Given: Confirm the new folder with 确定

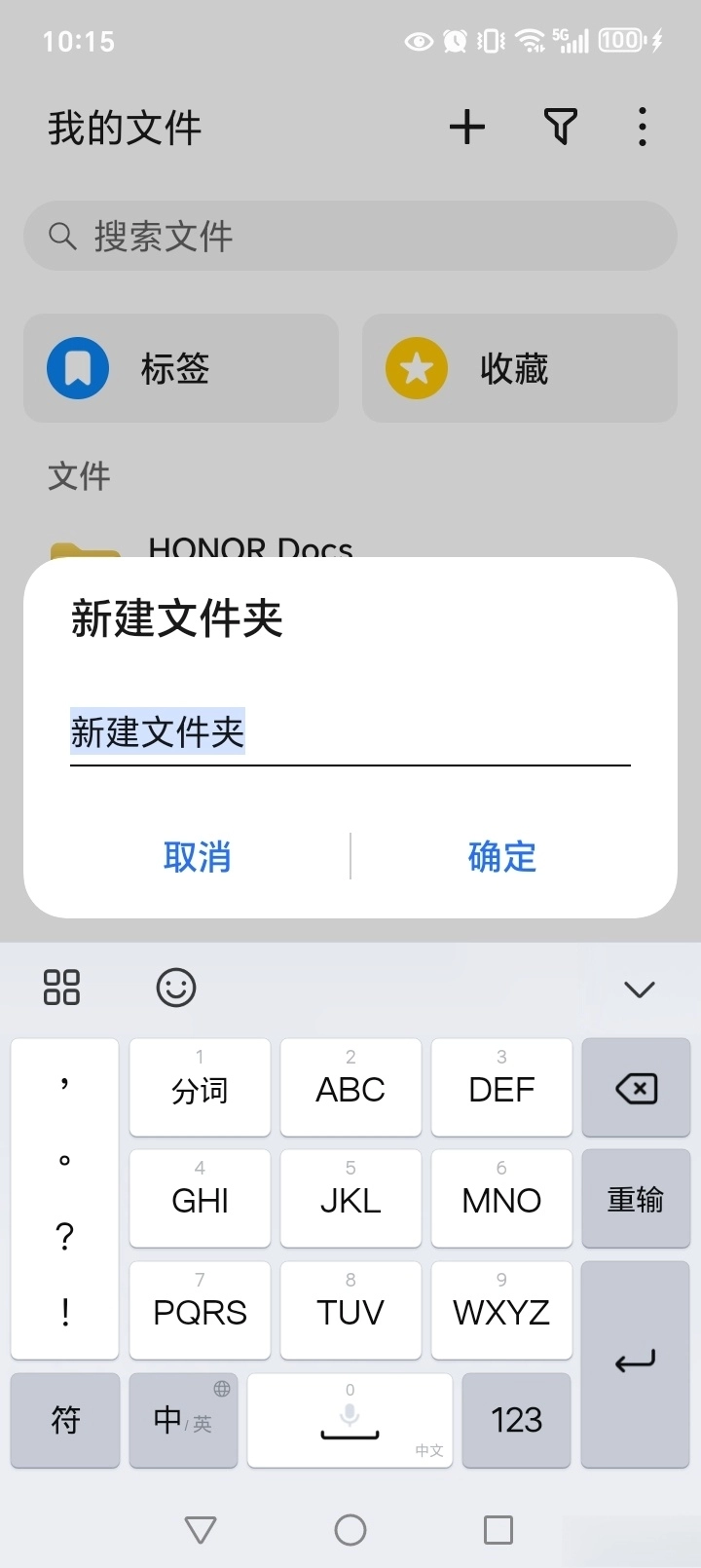Looking at the screenshot, I should (502, 857).
